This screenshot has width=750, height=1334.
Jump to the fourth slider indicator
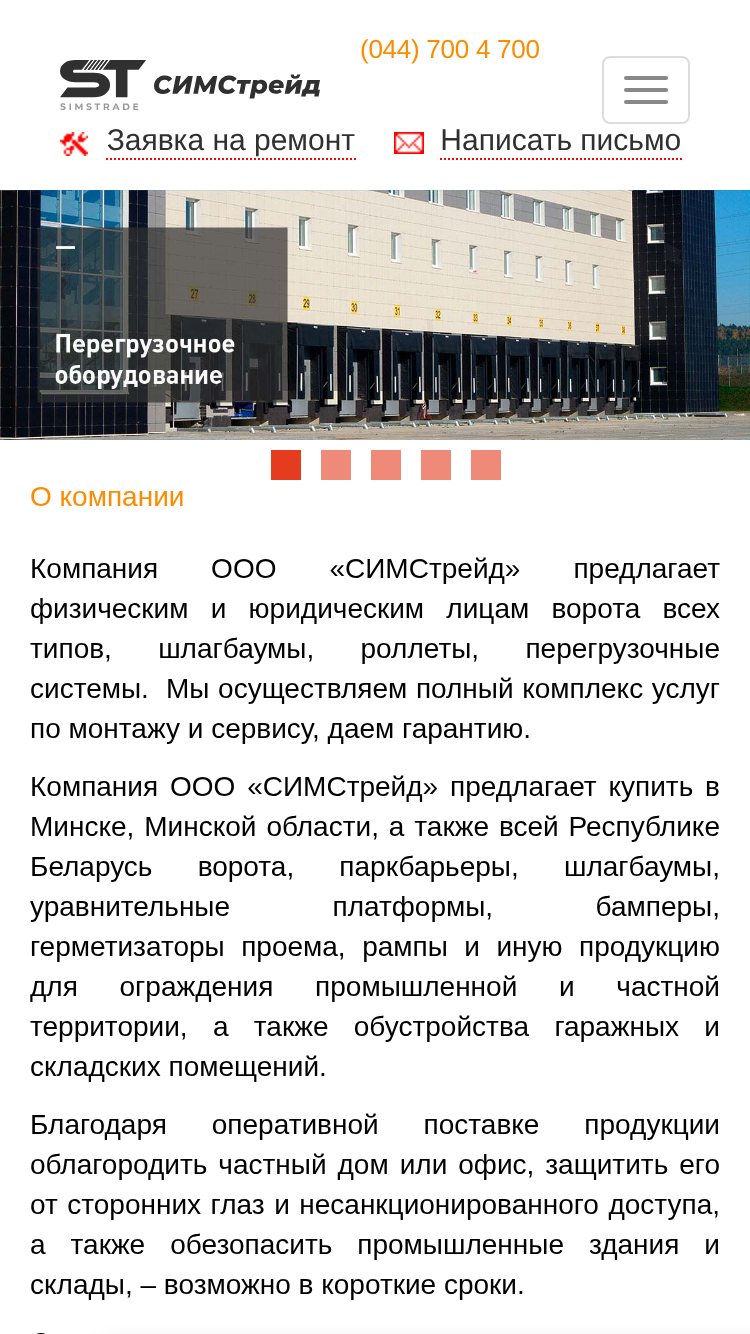436,465
